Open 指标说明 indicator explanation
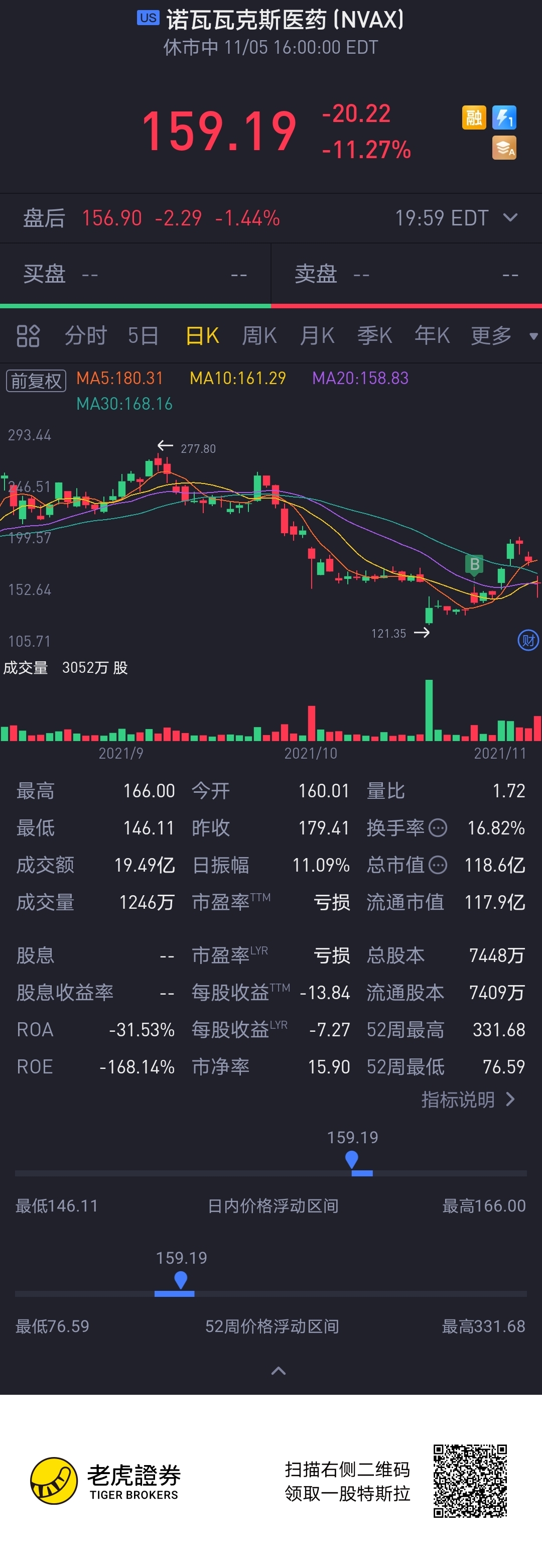 468,1099
